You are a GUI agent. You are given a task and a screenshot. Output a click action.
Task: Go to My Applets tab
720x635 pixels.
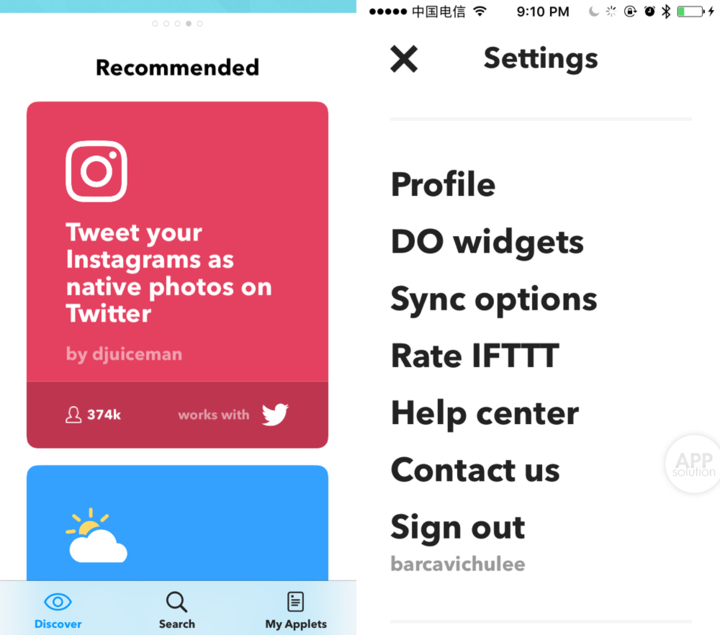(295, 610)
